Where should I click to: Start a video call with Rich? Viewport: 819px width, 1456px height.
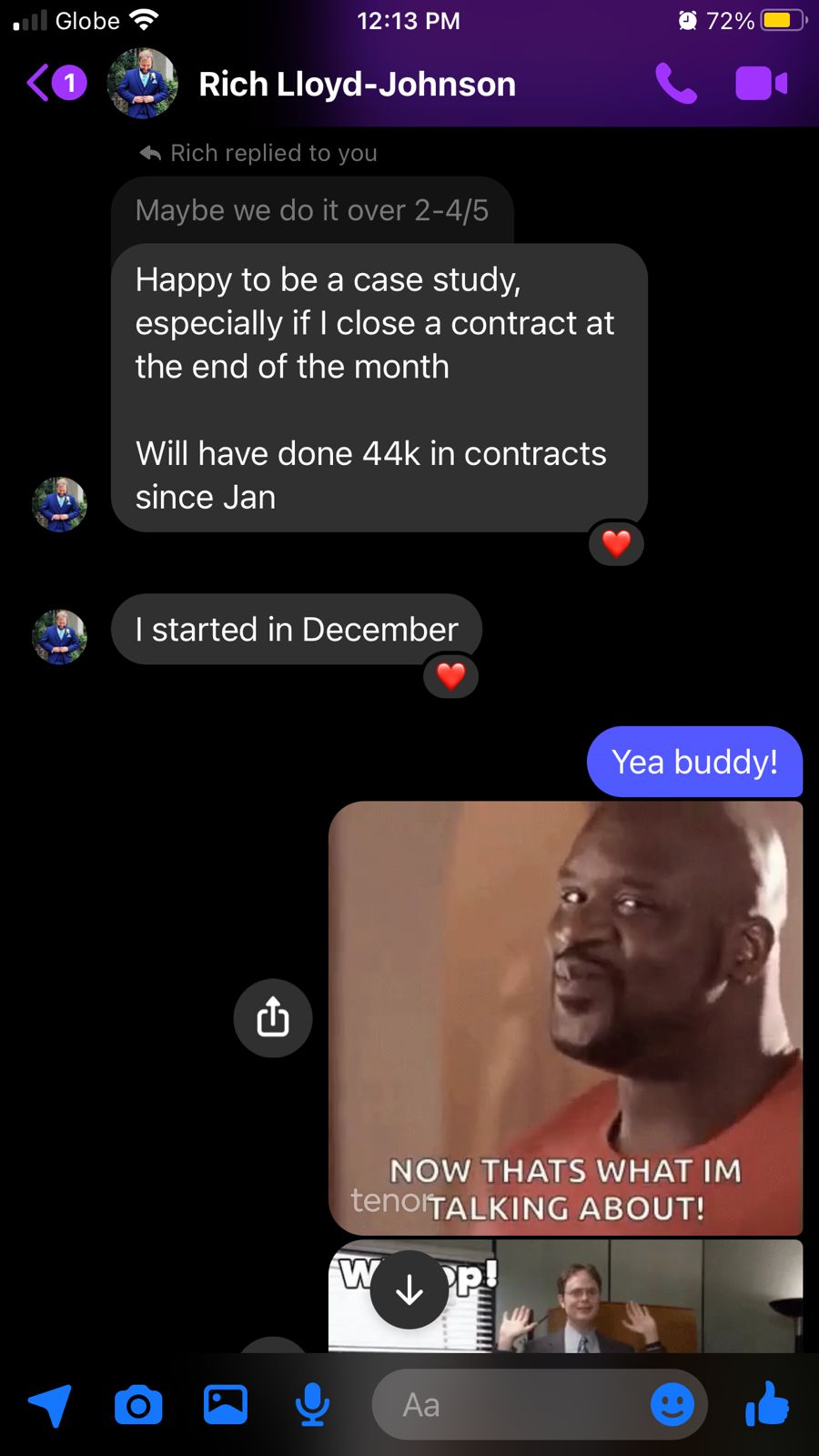pyautogui.click(x=761, y=84)
